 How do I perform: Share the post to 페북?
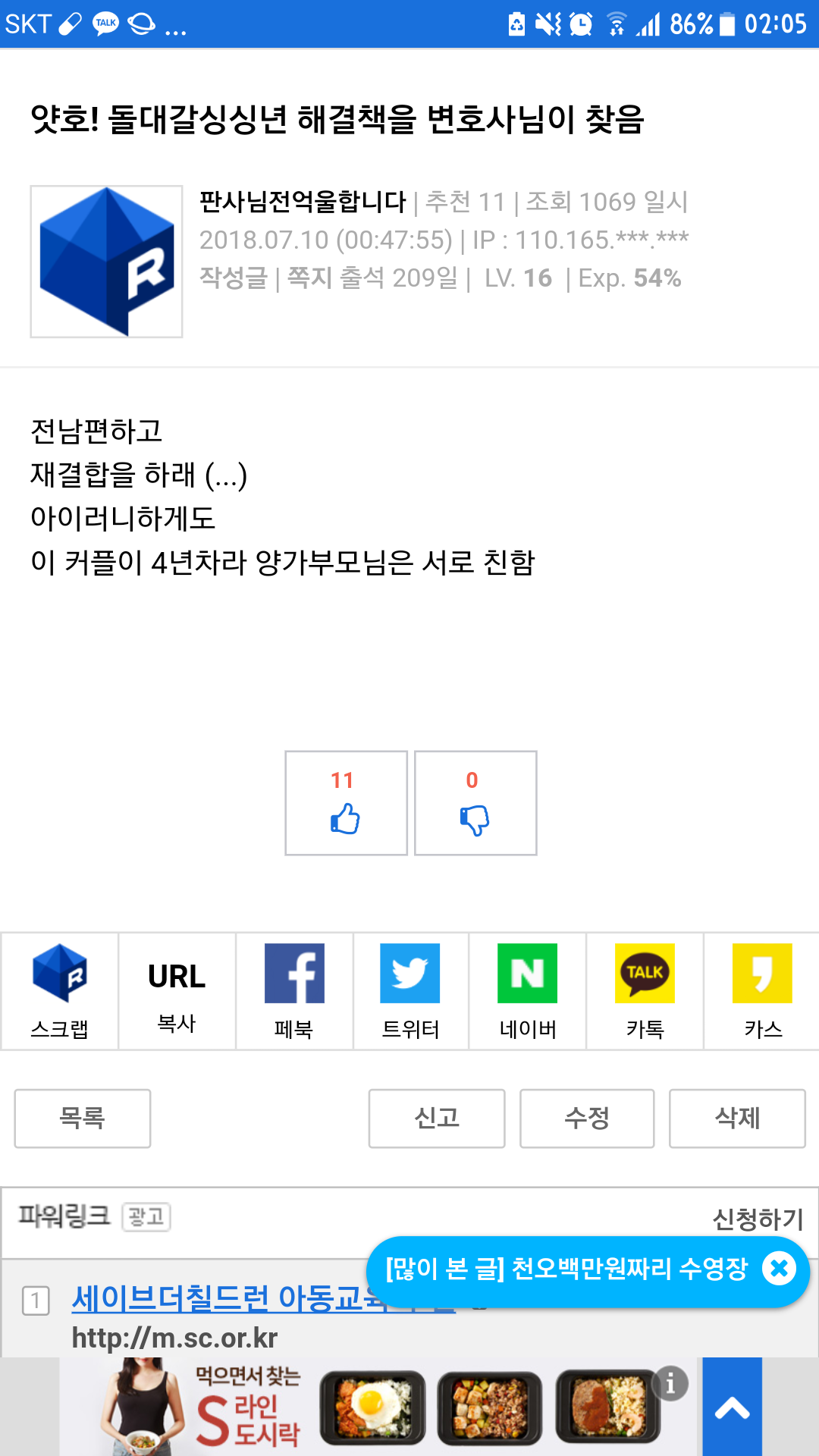(294, 991)
